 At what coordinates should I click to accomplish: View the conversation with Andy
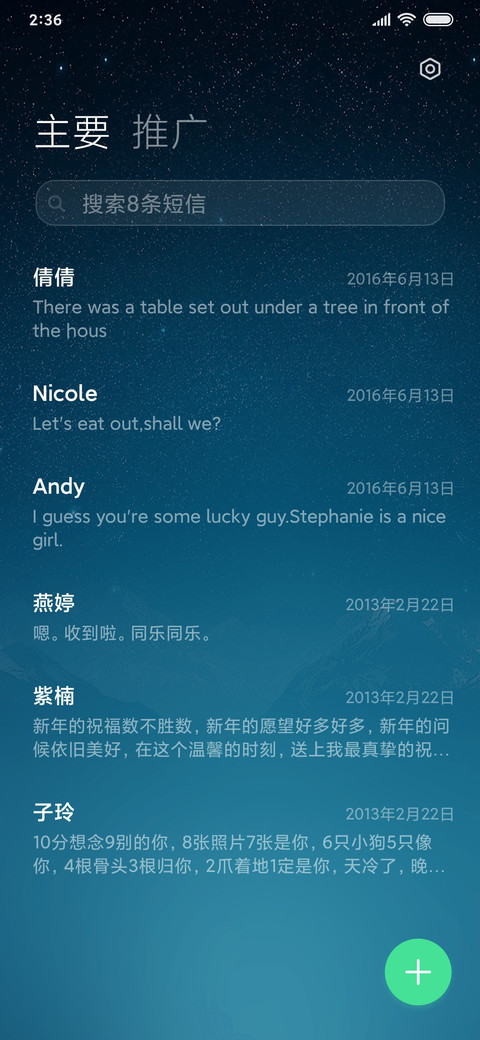[240, 512]
